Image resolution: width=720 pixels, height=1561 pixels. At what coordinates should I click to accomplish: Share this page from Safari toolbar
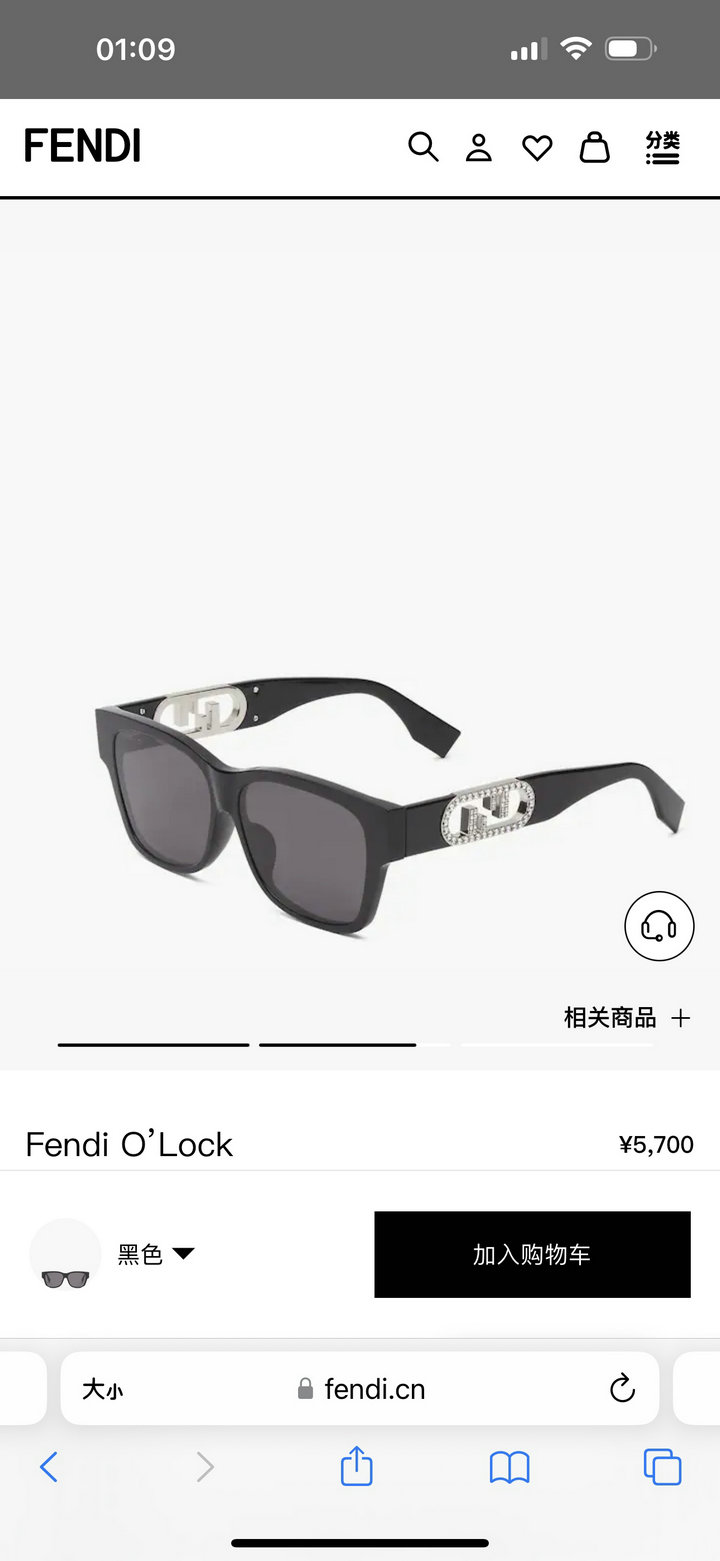click(356, 1466)
